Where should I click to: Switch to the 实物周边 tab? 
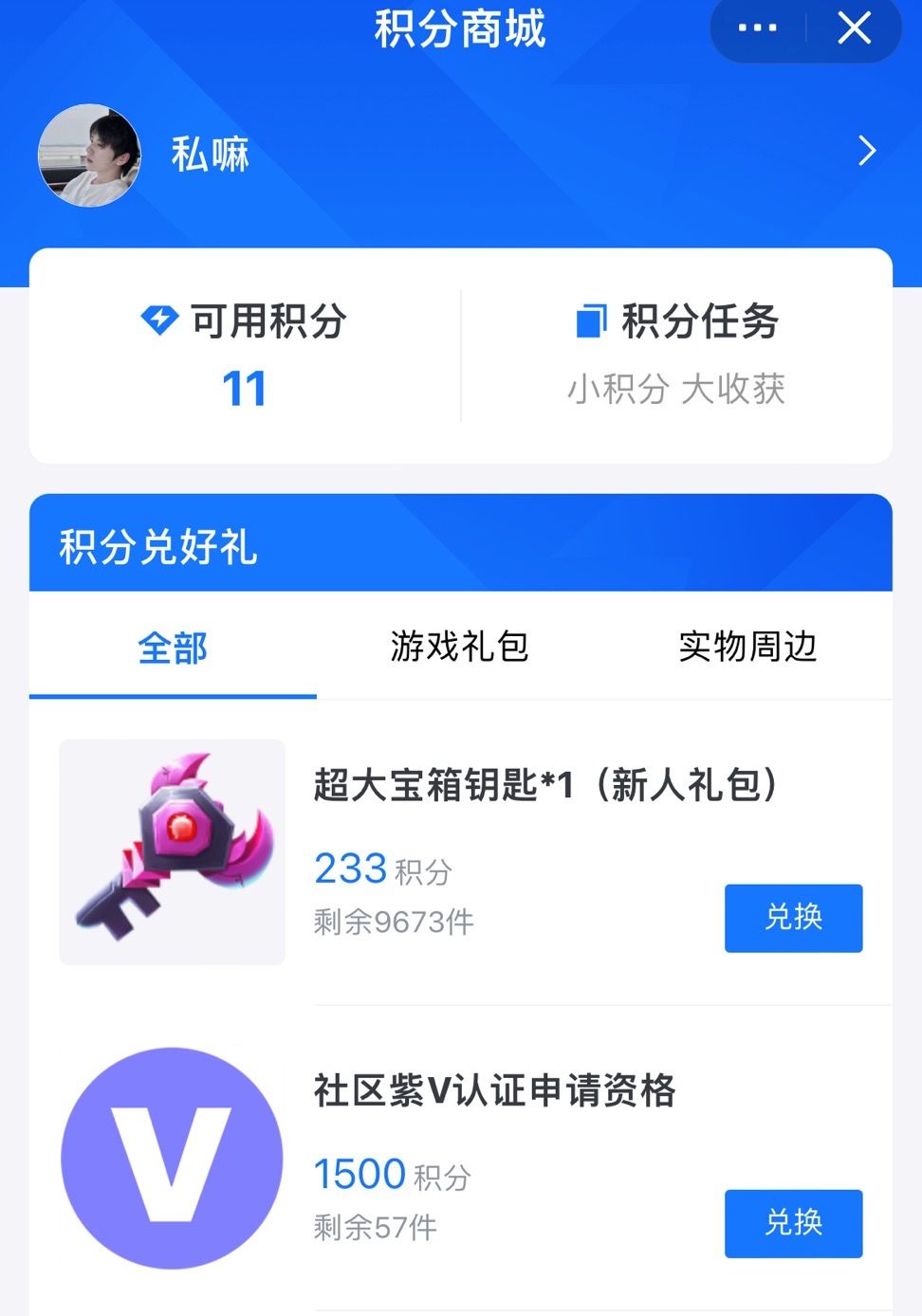coord(747,648)
